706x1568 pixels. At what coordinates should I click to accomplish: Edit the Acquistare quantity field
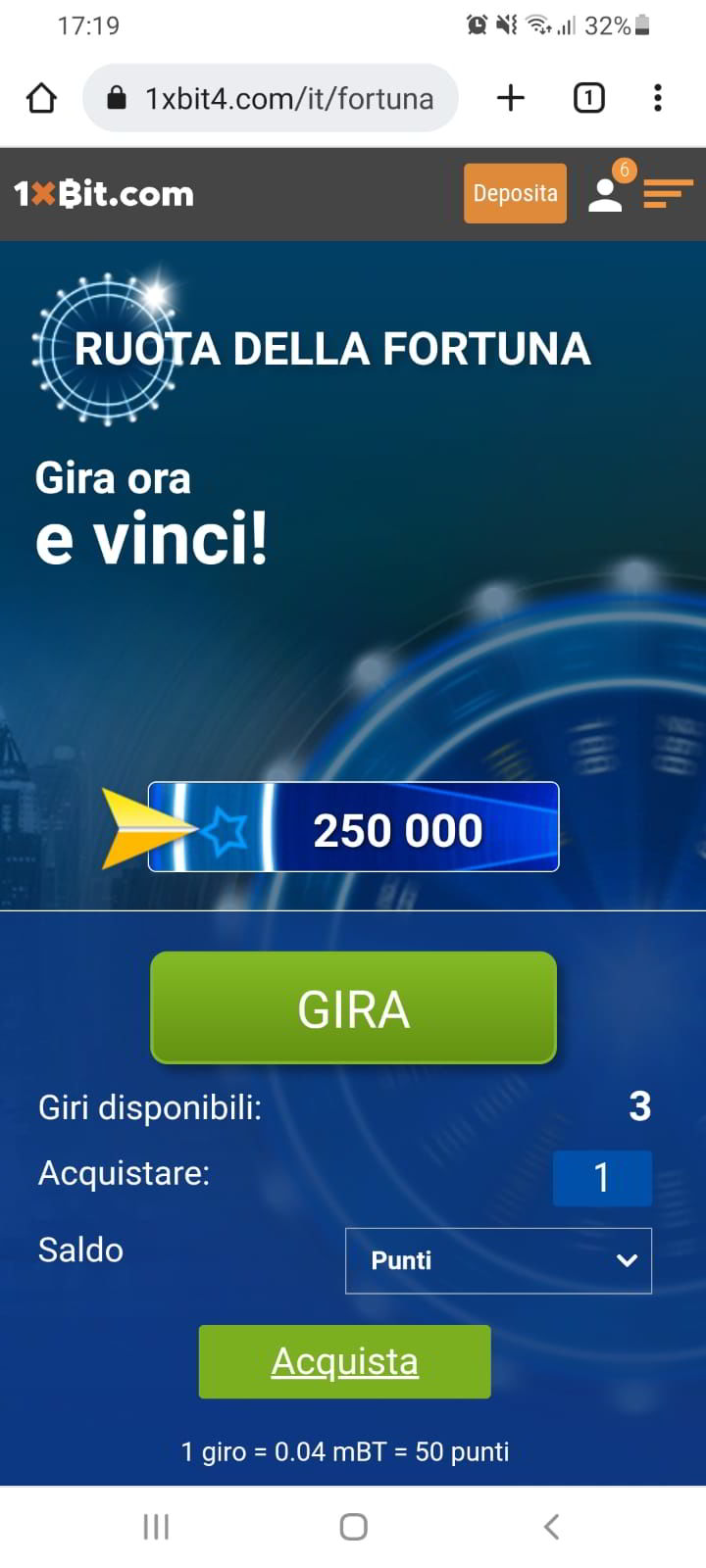(602, 1178)
